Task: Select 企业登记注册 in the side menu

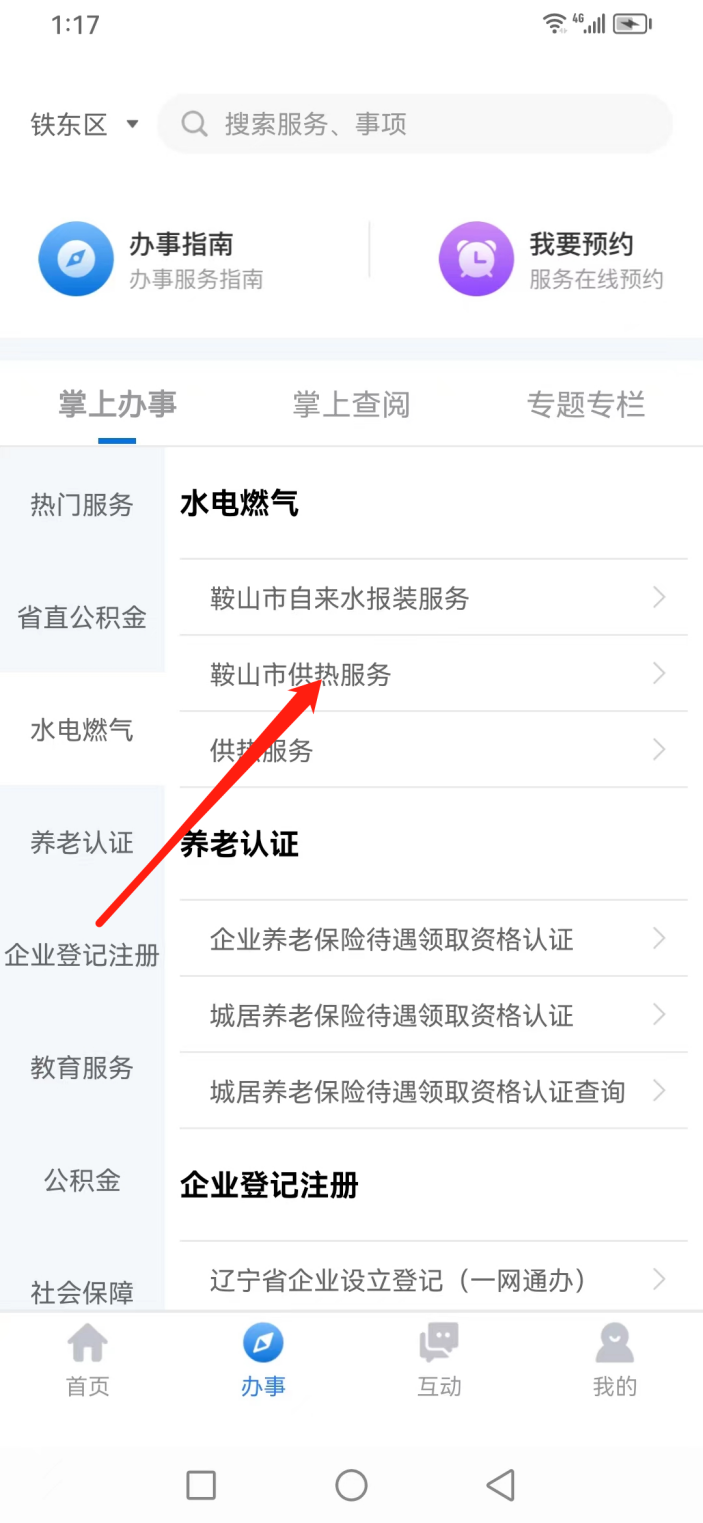Action: [82, 955]
